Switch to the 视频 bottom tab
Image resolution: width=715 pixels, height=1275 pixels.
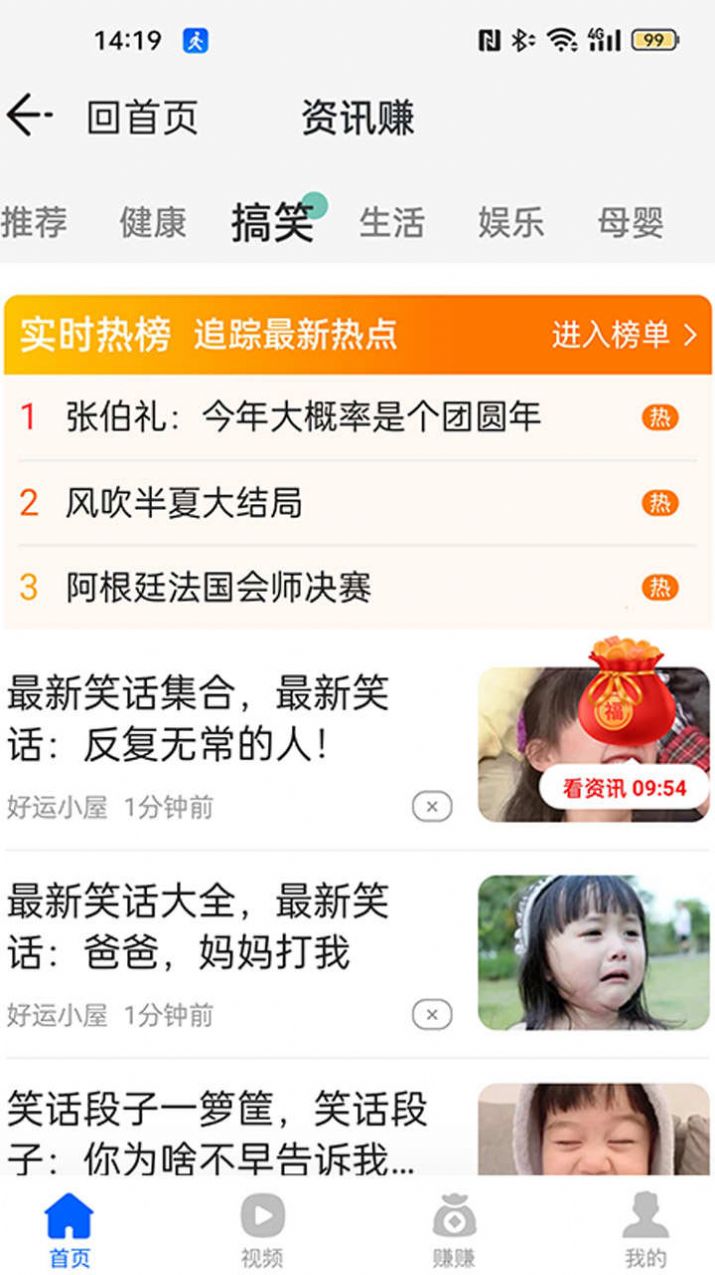point(262,1230)
